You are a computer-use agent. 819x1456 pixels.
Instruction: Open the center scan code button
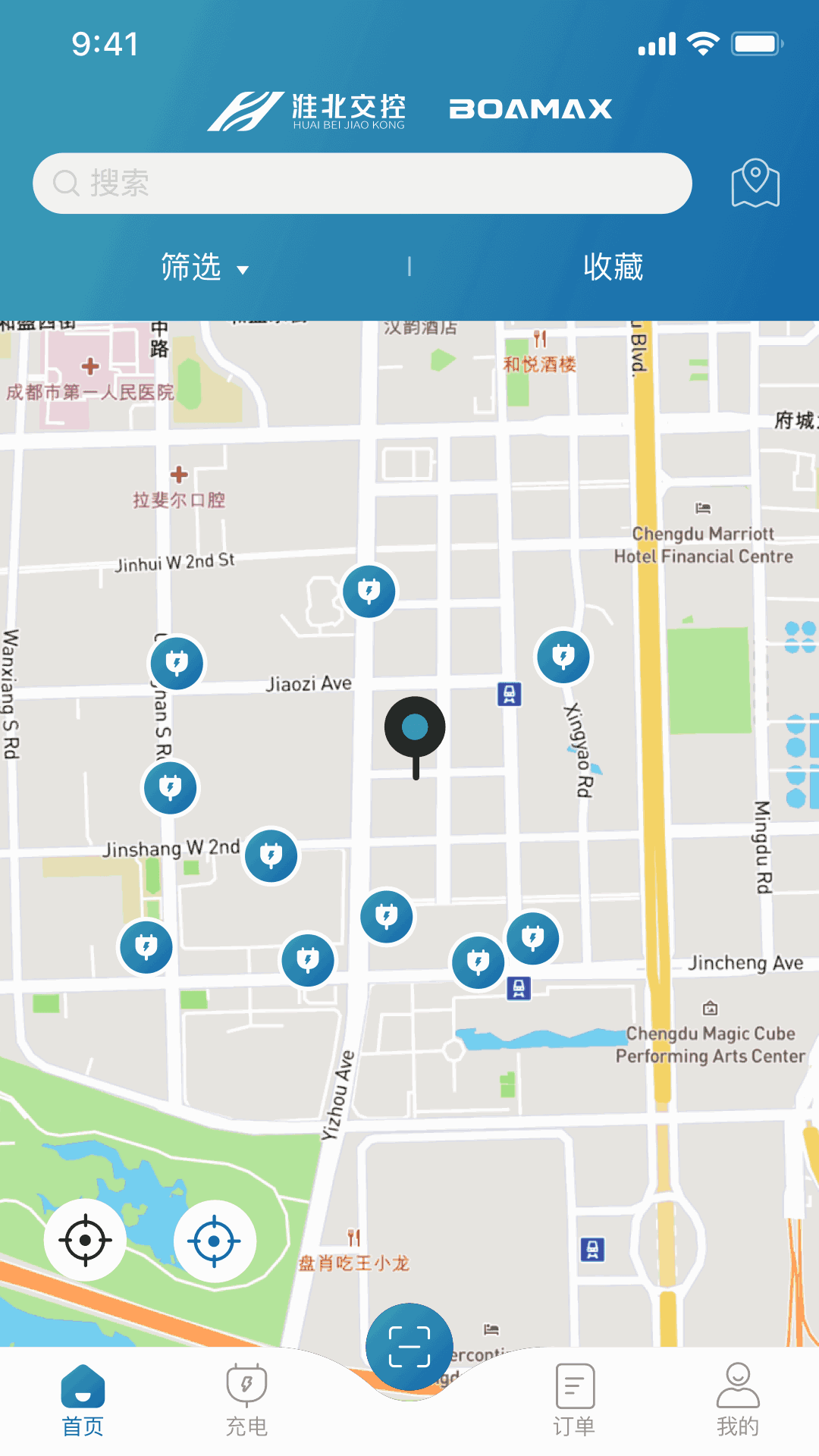point(409,1346)
